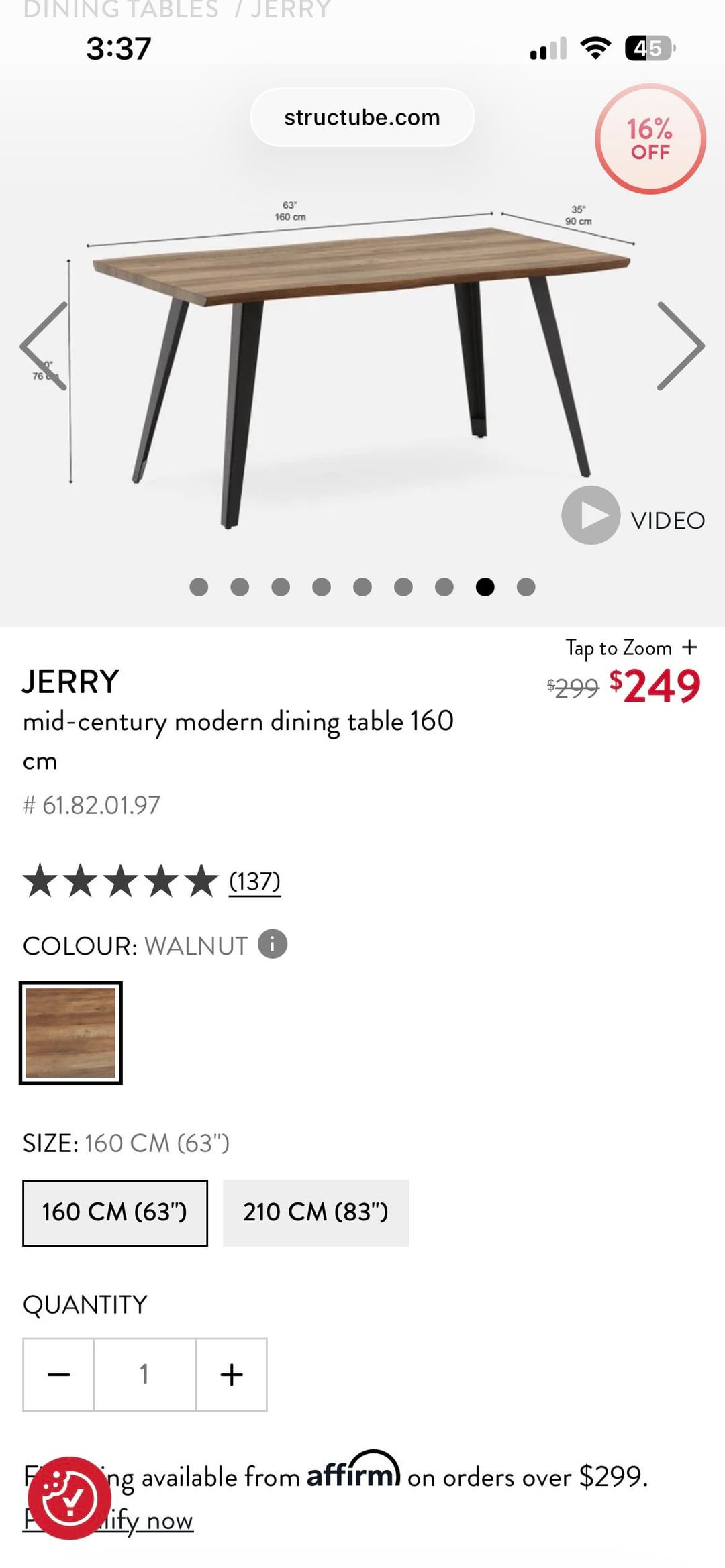View colour info for Walnut
Viewport: 725px width, 1568px height.
point(273,944)
